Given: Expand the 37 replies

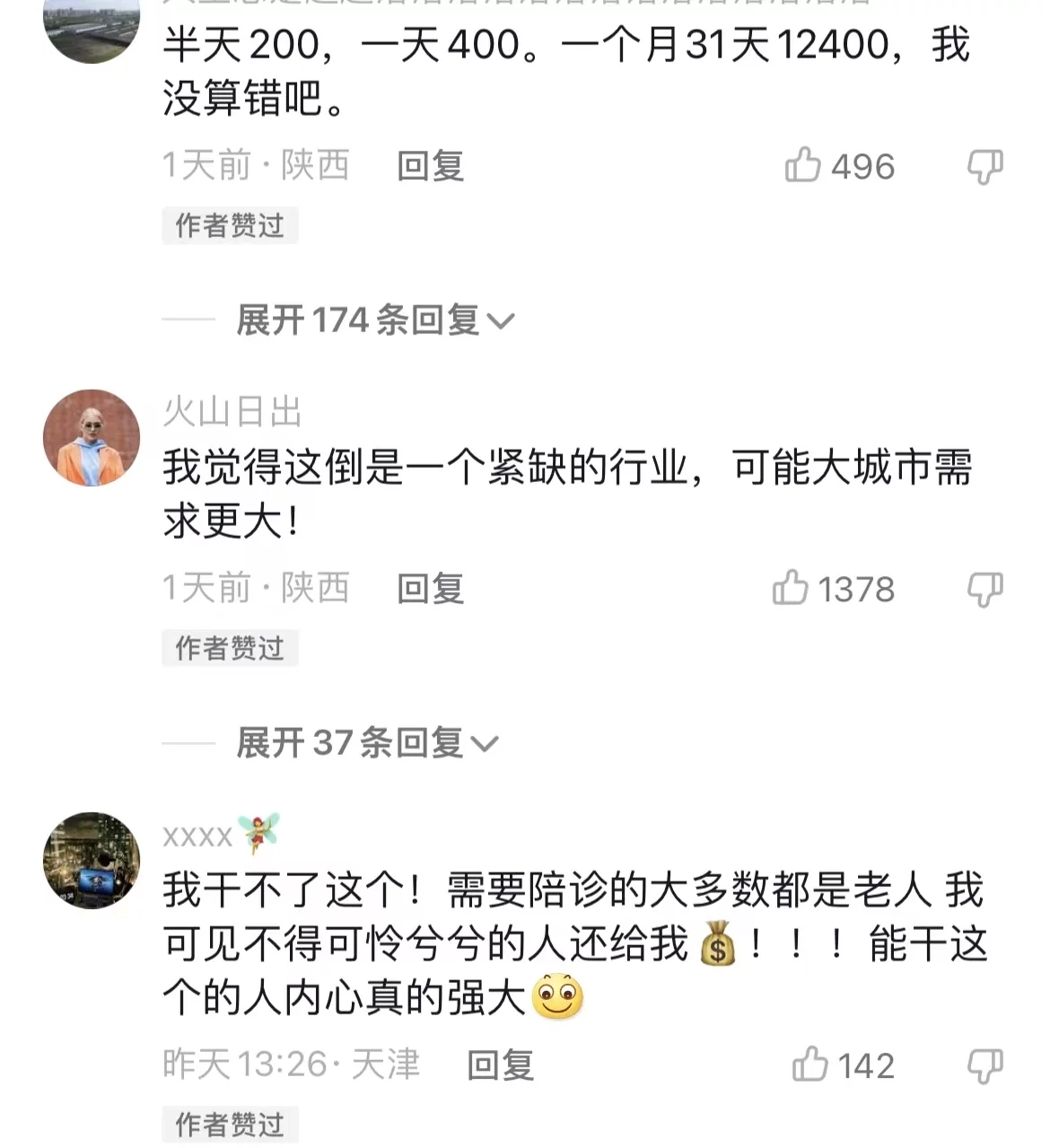Looking at the screenshot, I should [x=366, y=743].
